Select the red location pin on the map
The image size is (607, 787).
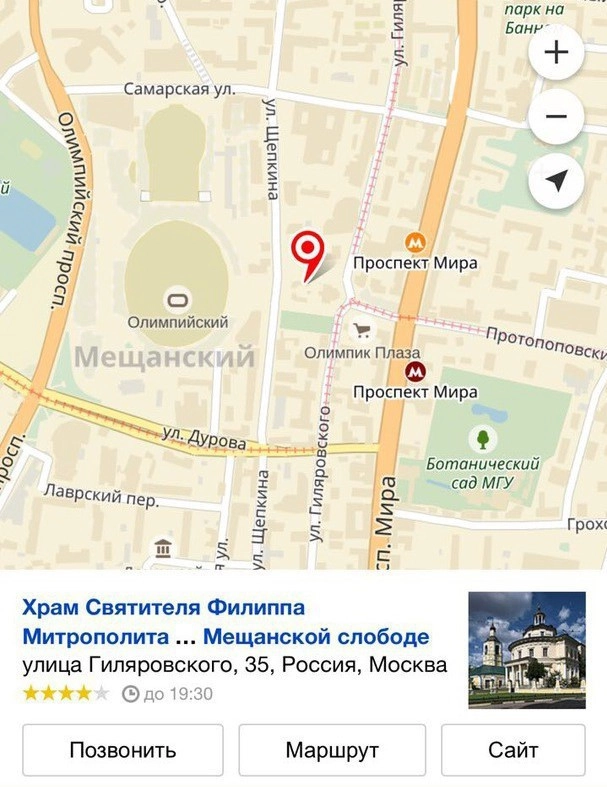coord(308,249)
